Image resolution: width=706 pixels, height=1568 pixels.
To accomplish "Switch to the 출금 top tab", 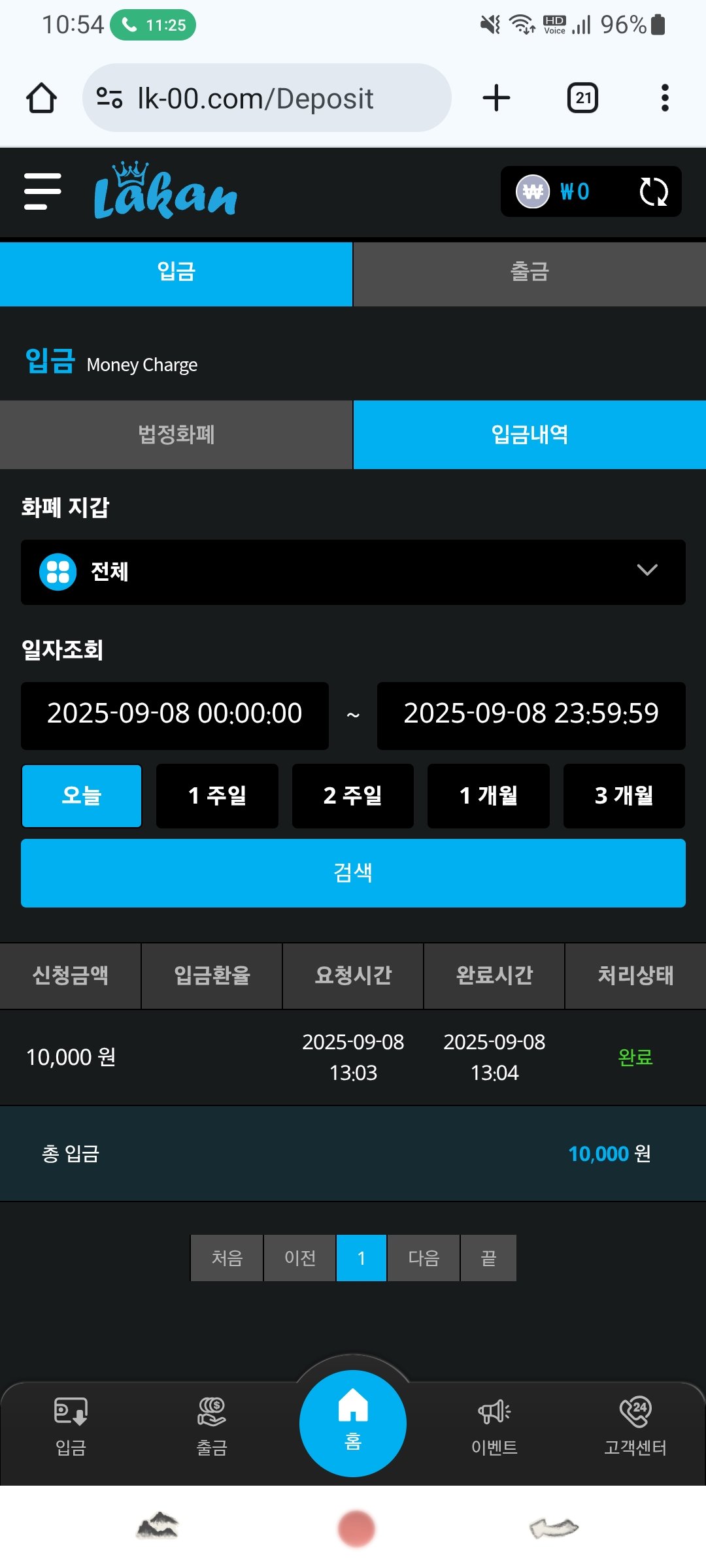I will coord(529,272).
